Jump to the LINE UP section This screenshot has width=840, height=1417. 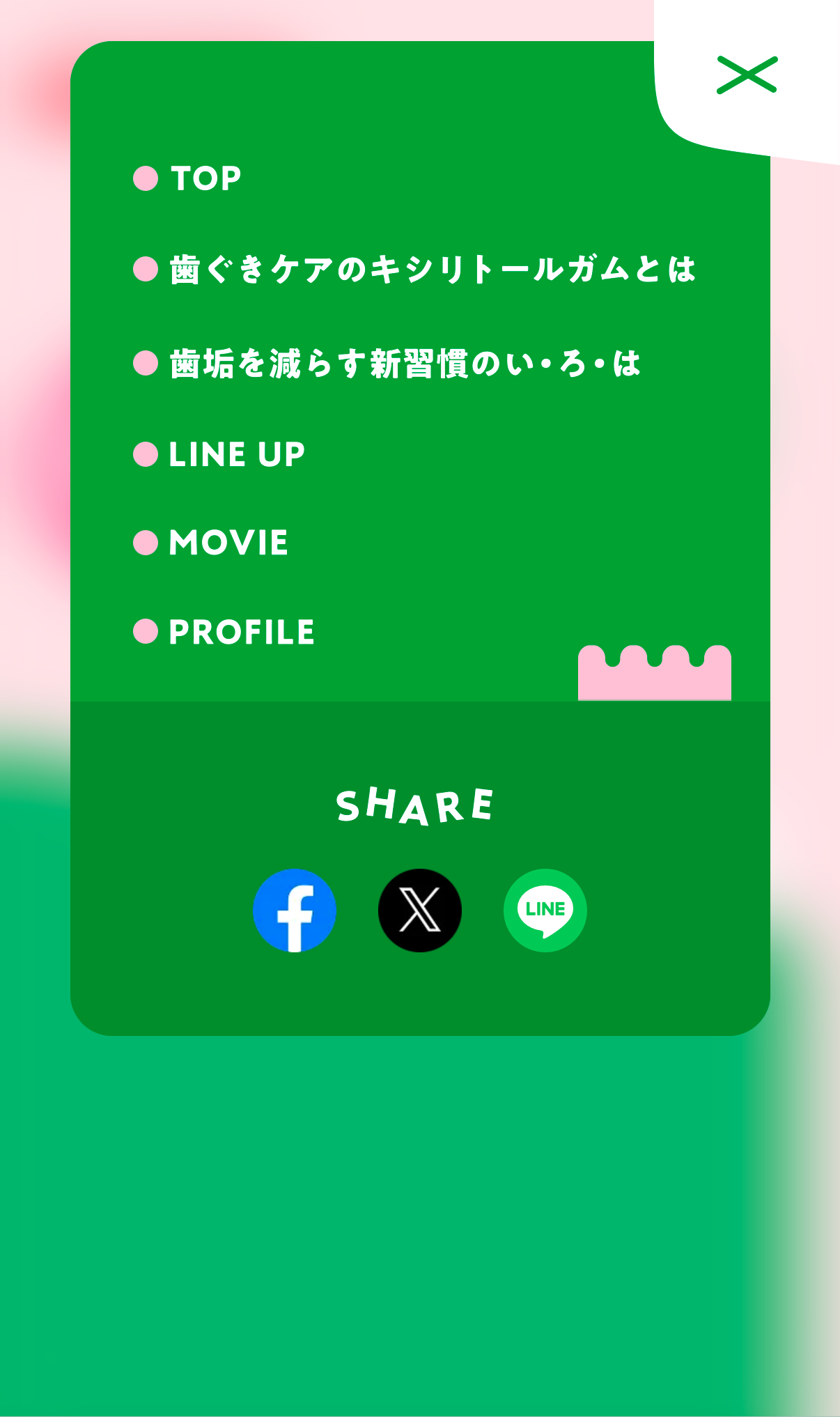click(237, 455)
